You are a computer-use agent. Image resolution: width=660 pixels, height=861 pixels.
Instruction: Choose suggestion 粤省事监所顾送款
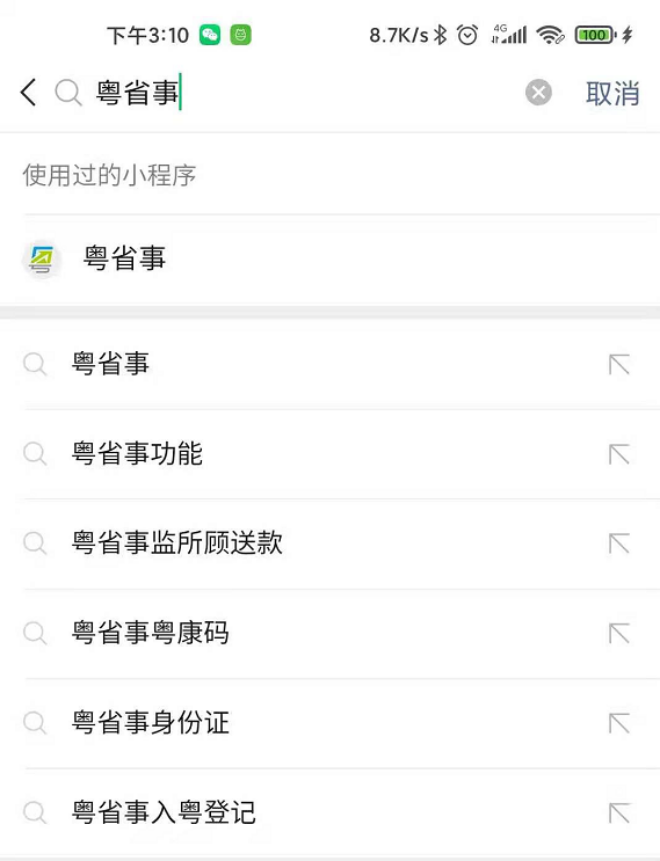177,543
